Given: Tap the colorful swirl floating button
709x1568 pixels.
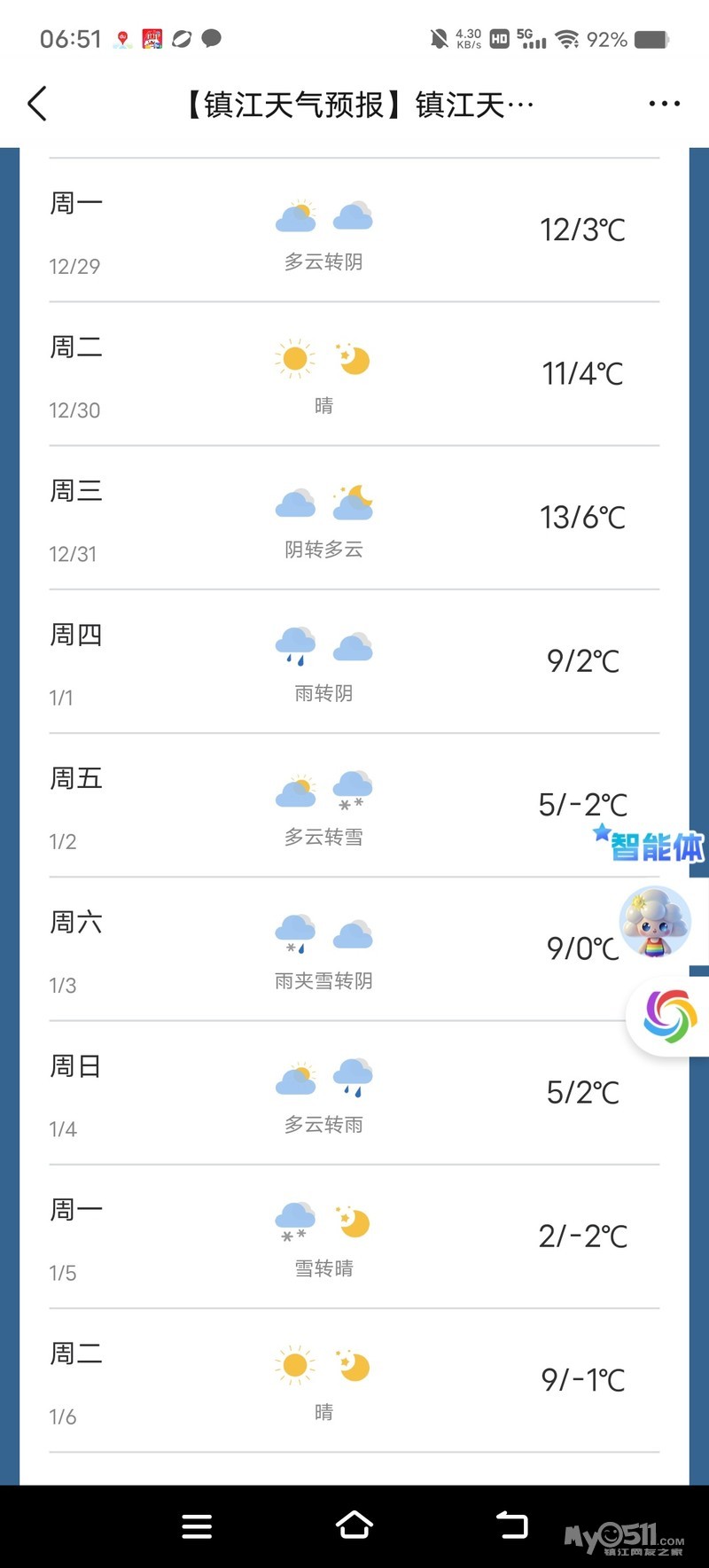Looking at the screenshot, I should tap(670, 1016).
